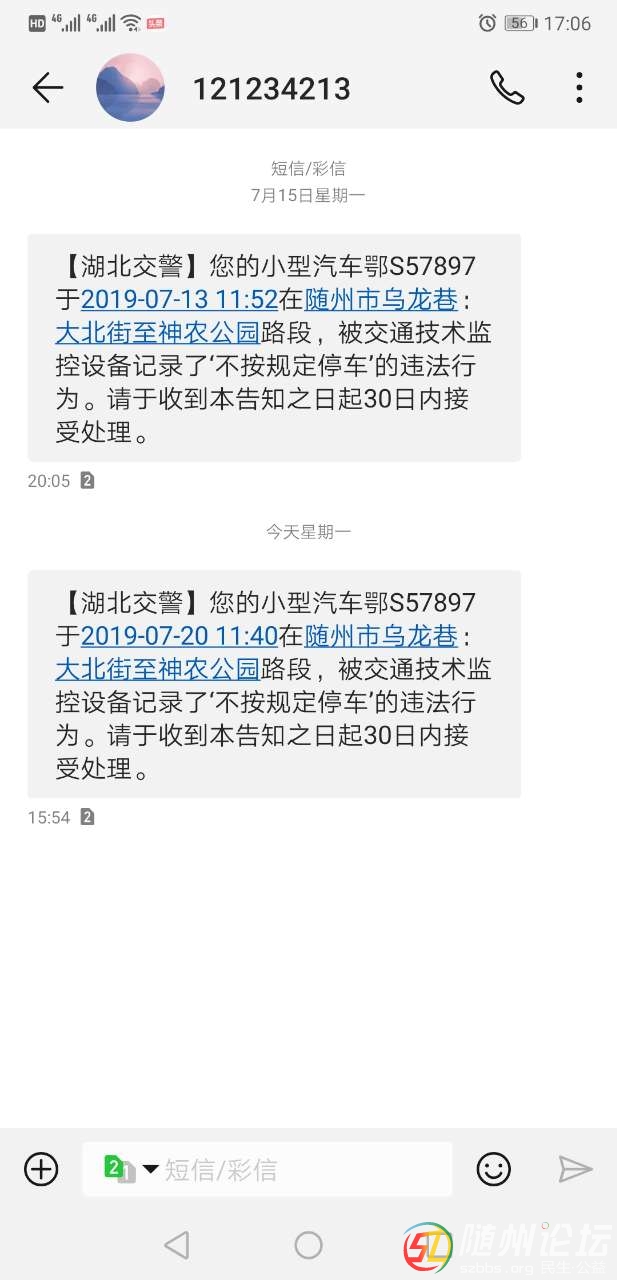
Task: Send the message
Action: point(575,1169)
